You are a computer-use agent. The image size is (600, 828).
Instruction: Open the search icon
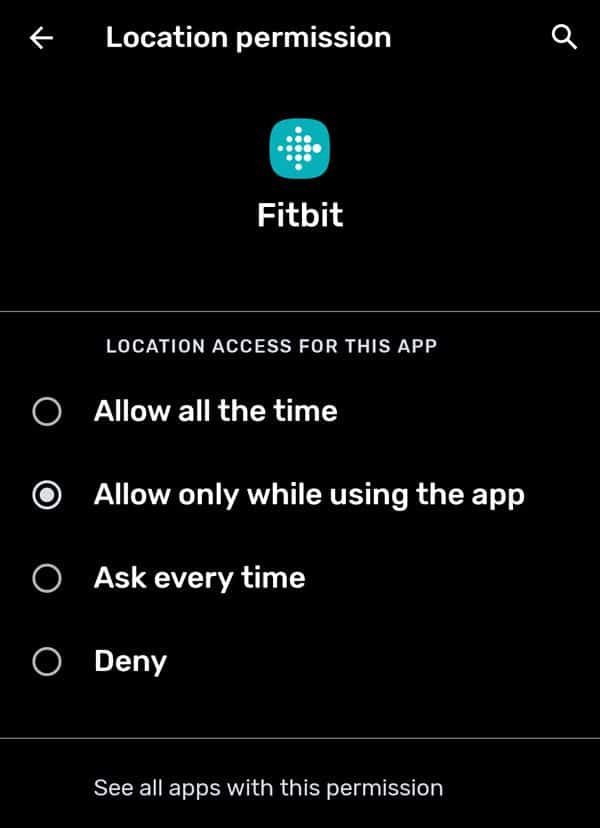pos(564,38)
